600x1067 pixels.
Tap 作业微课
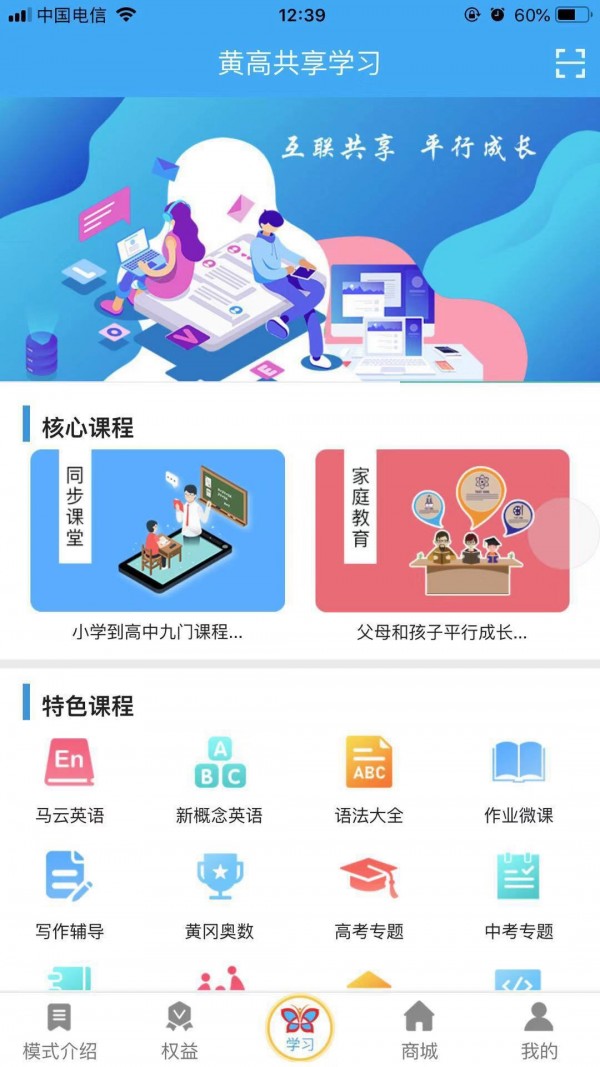click(518, 779)
